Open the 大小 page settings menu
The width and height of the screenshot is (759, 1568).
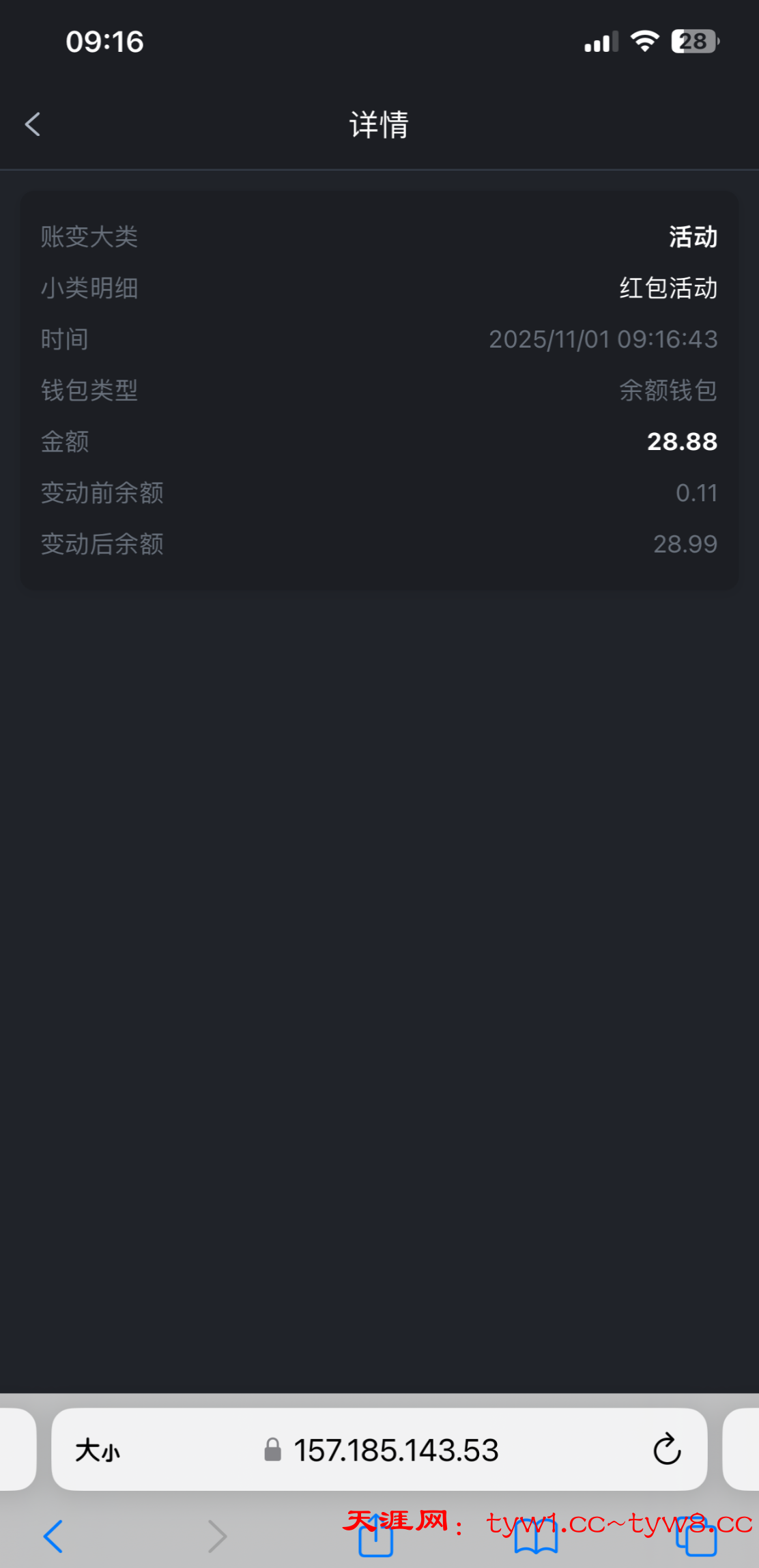(98, 1450)
